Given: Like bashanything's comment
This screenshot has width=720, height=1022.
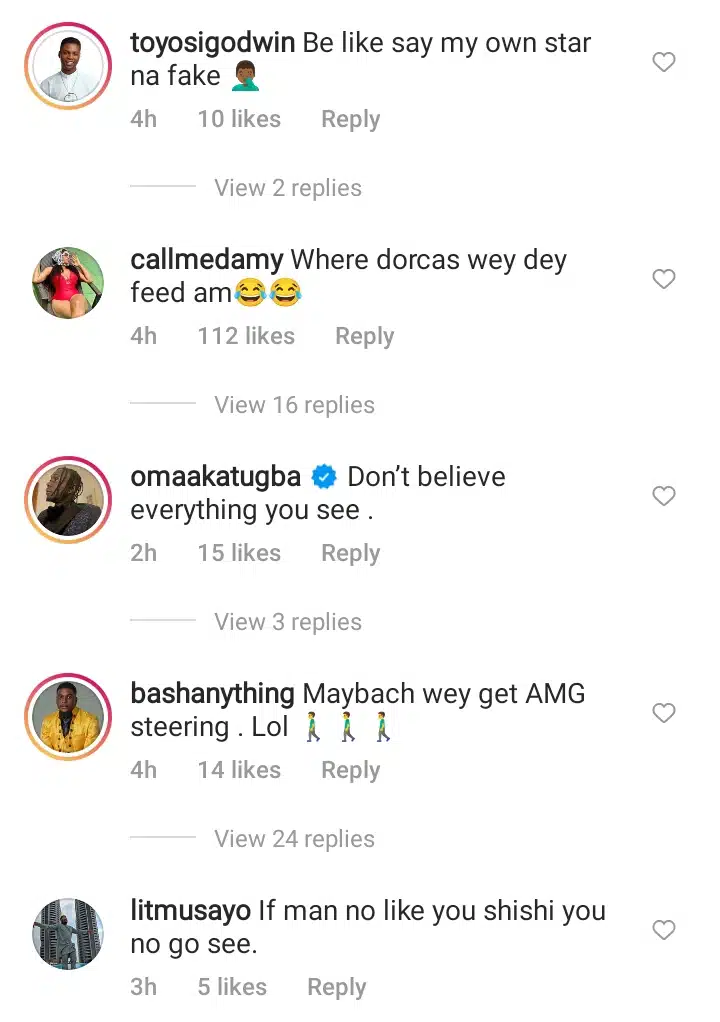Looking at the screenshot, I should coord(664,713).
